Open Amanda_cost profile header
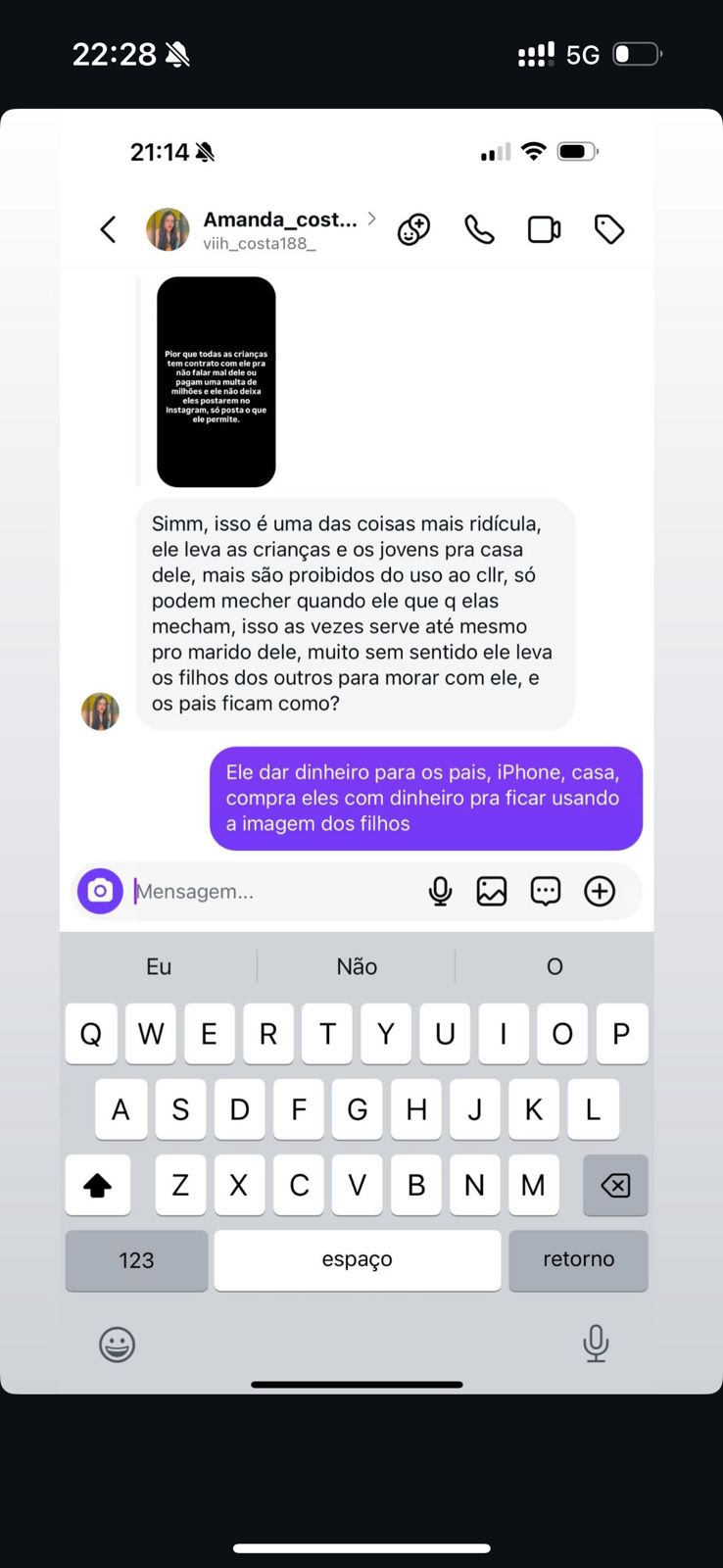Image resolution: width=723 pixels, height=1568 pixels. pyautogui.click(x=261, y=229)
